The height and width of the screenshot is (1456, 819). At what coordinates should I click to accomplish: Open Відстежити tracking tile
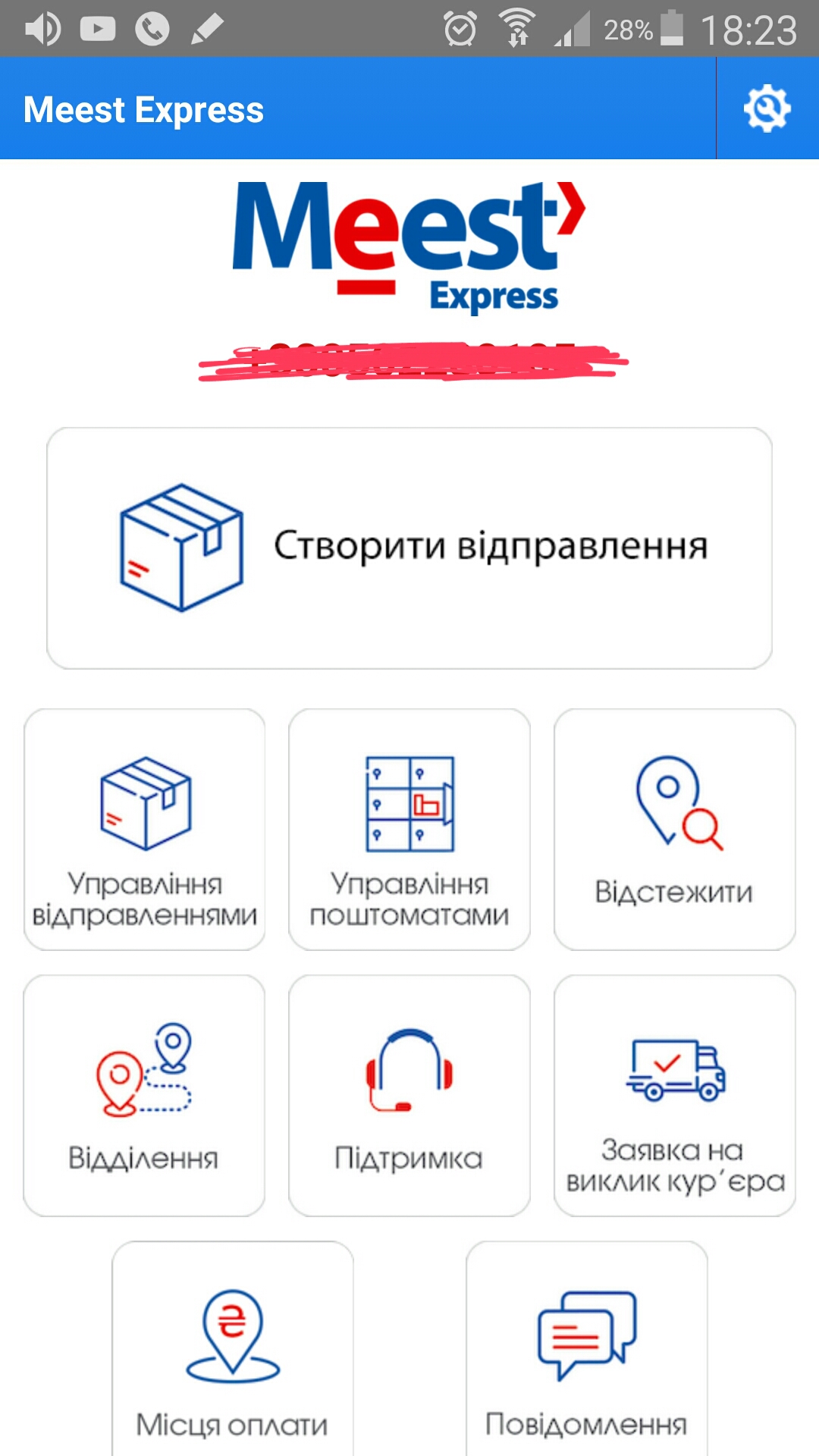pos(674,829)
